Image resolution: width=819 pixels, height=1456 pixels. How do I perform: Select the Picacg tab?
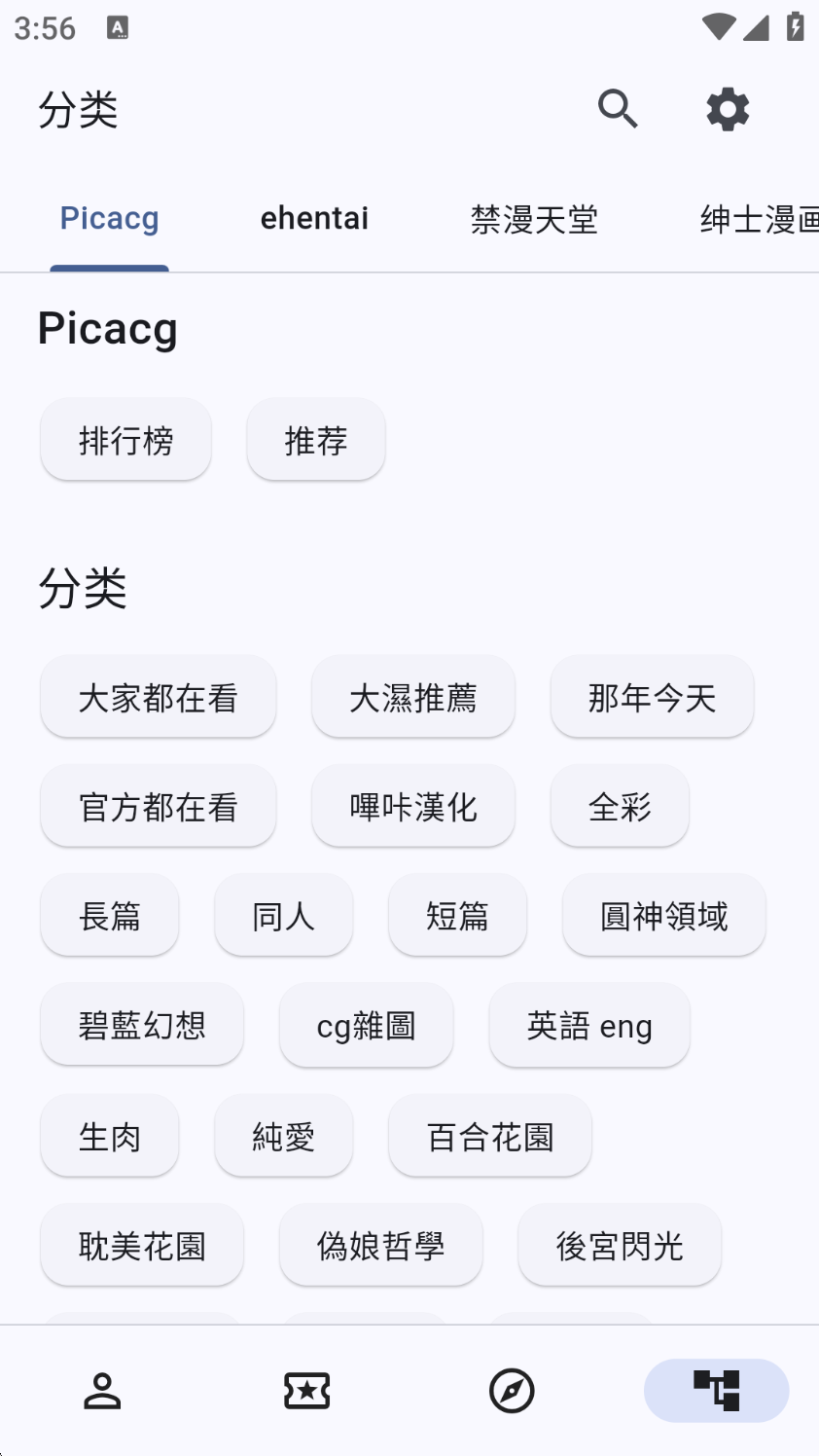coord(109,219)
